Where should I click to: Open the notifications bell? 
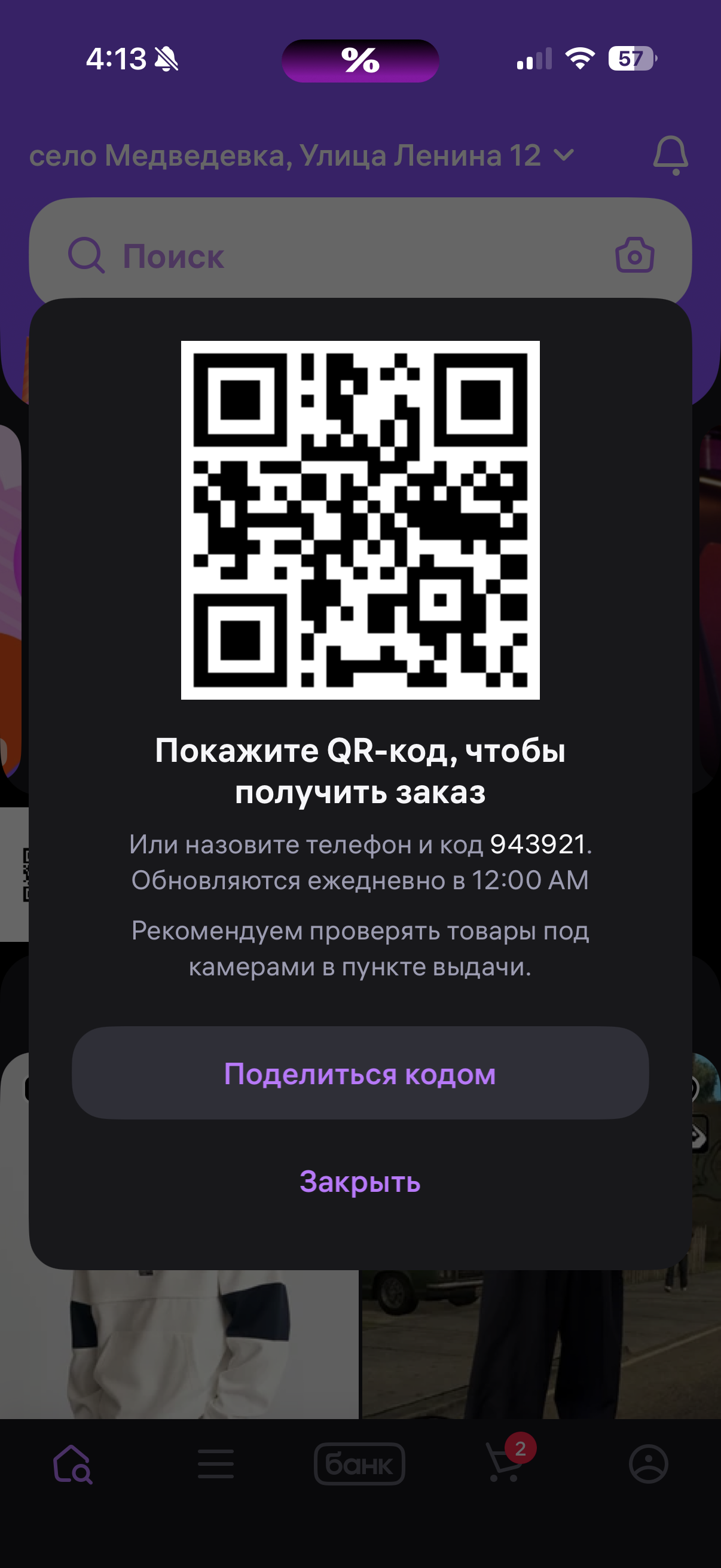coord(670,156)
